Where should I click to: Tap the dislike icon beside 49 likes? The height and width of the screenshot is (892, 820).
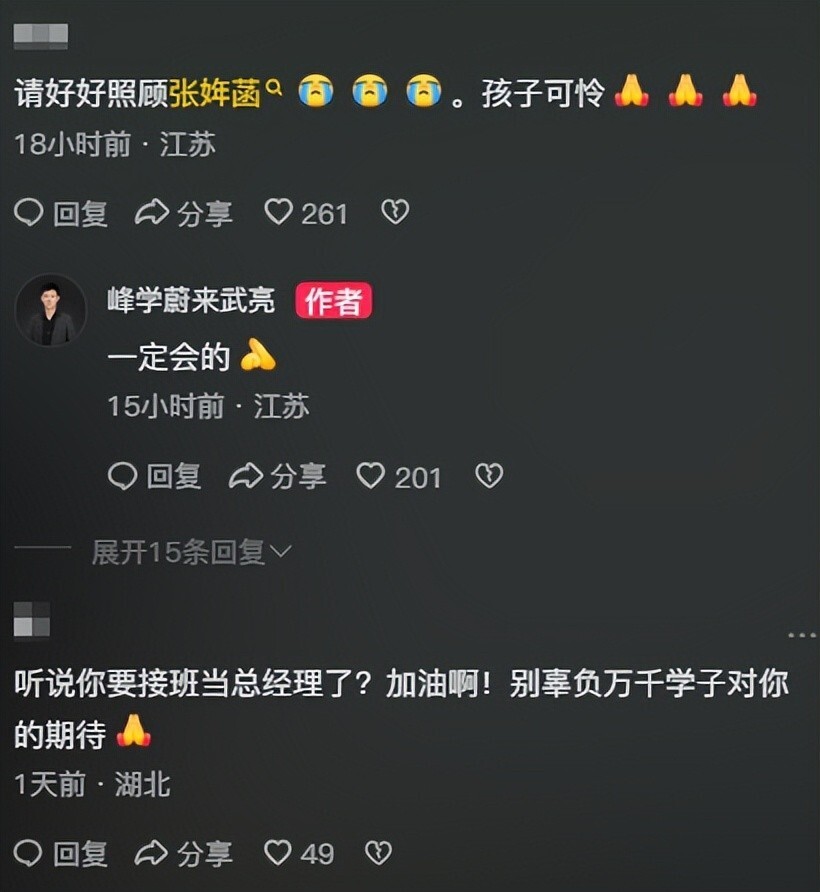[379, 854]
